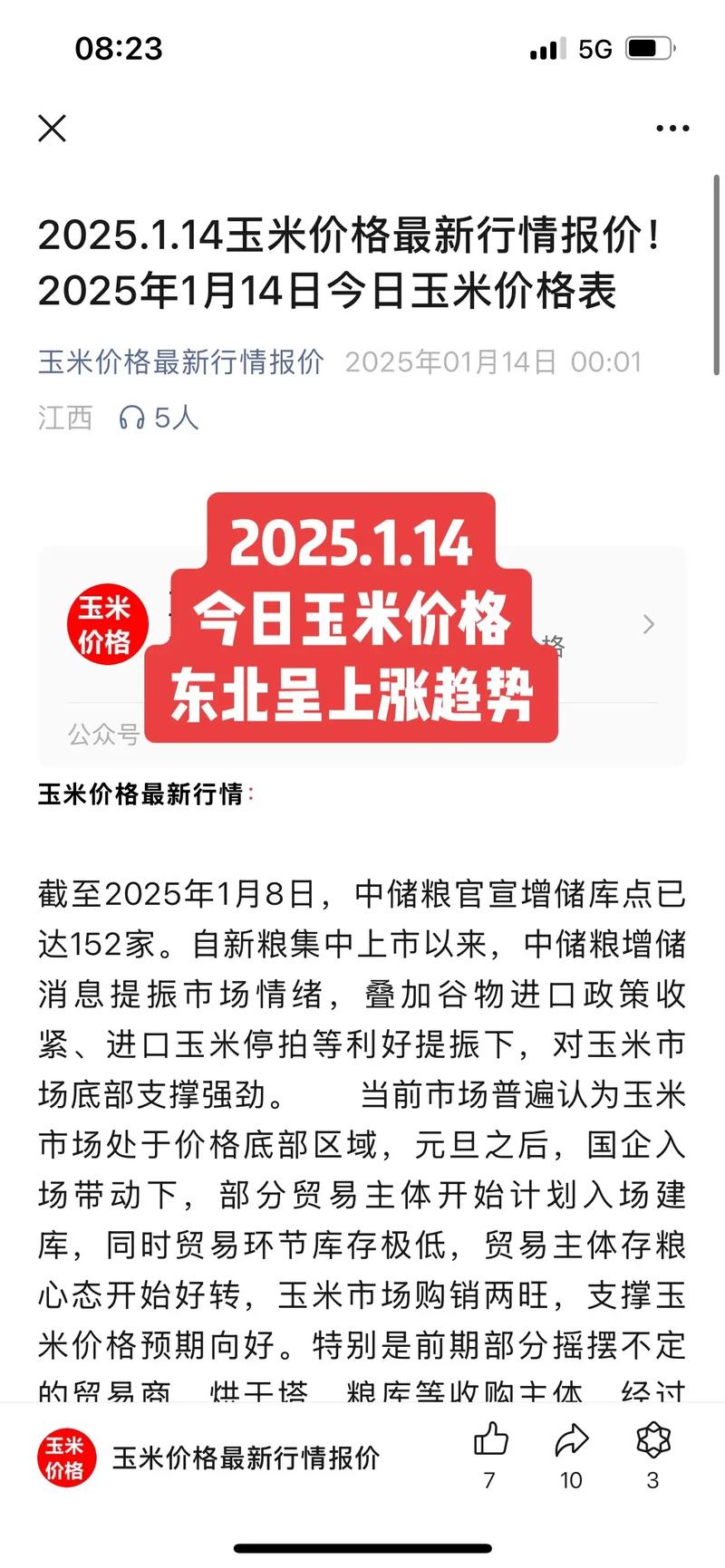Tap the red banner 今日玉米价格 overlay
The height and width of the screenshot is (1568, 725).
pyautogui.click(x=352, y=620)
